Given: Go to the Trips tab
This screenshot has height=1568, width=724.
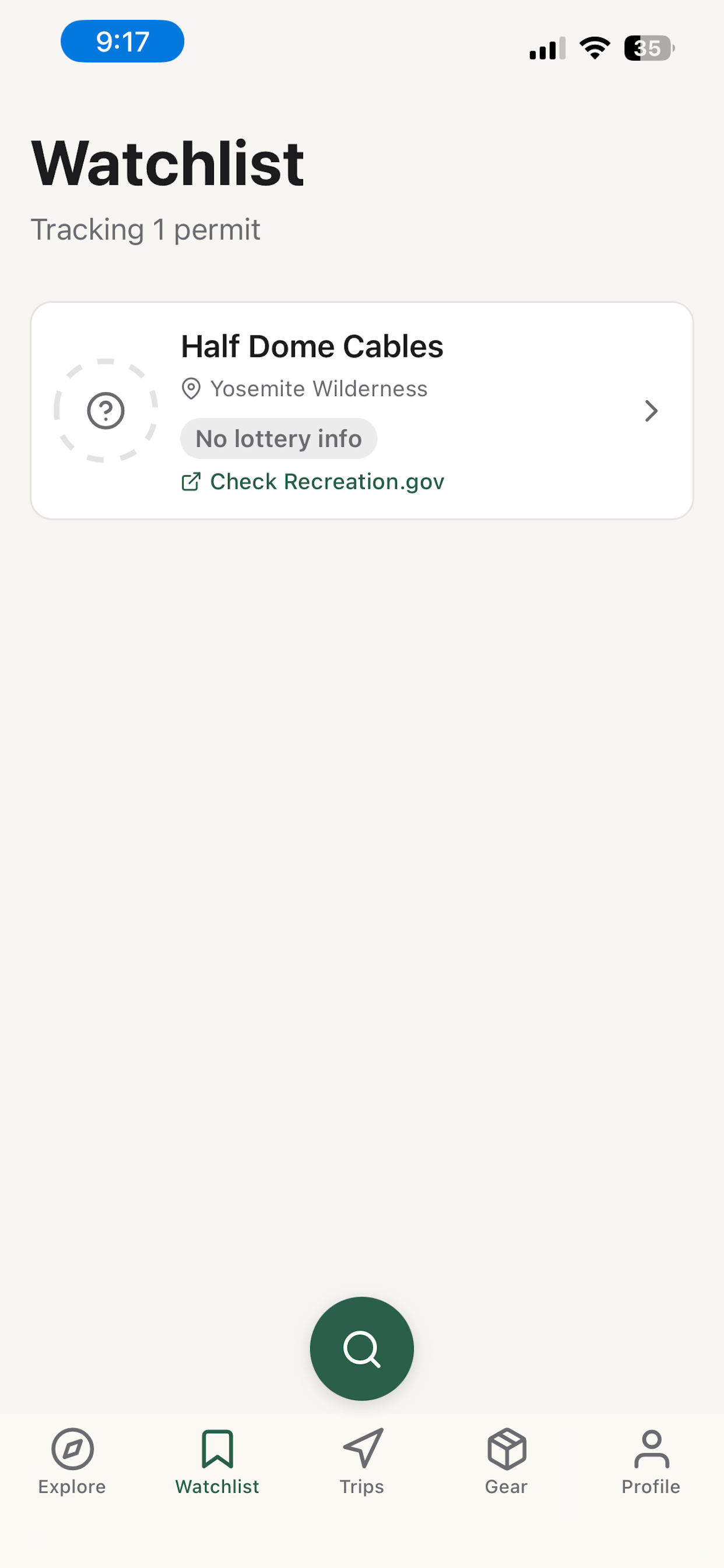Looking at the screenshot, I should [x=362, y=1461].
